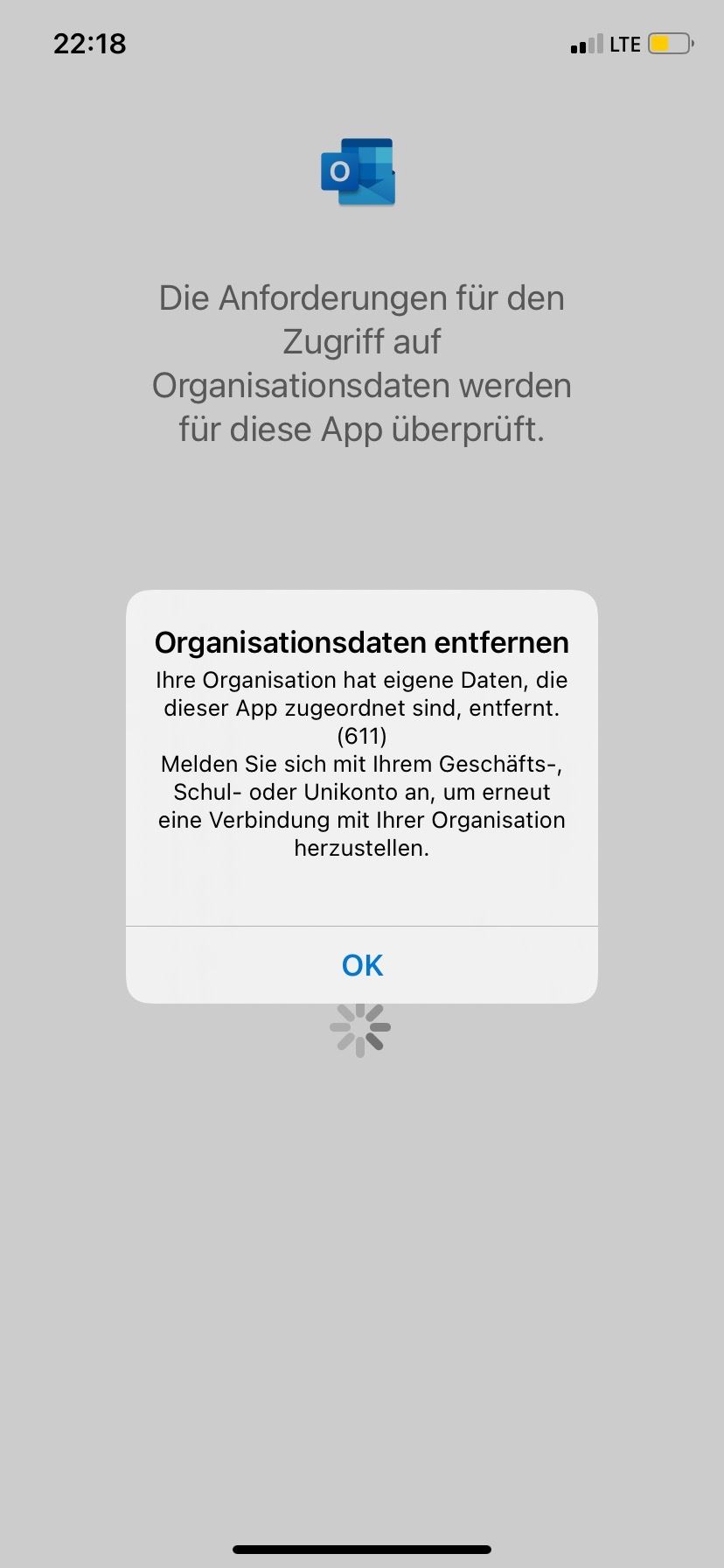The image size is (724, 1568).
Task: Select the dialog body text about Unikonto
Action: point(361,792)
